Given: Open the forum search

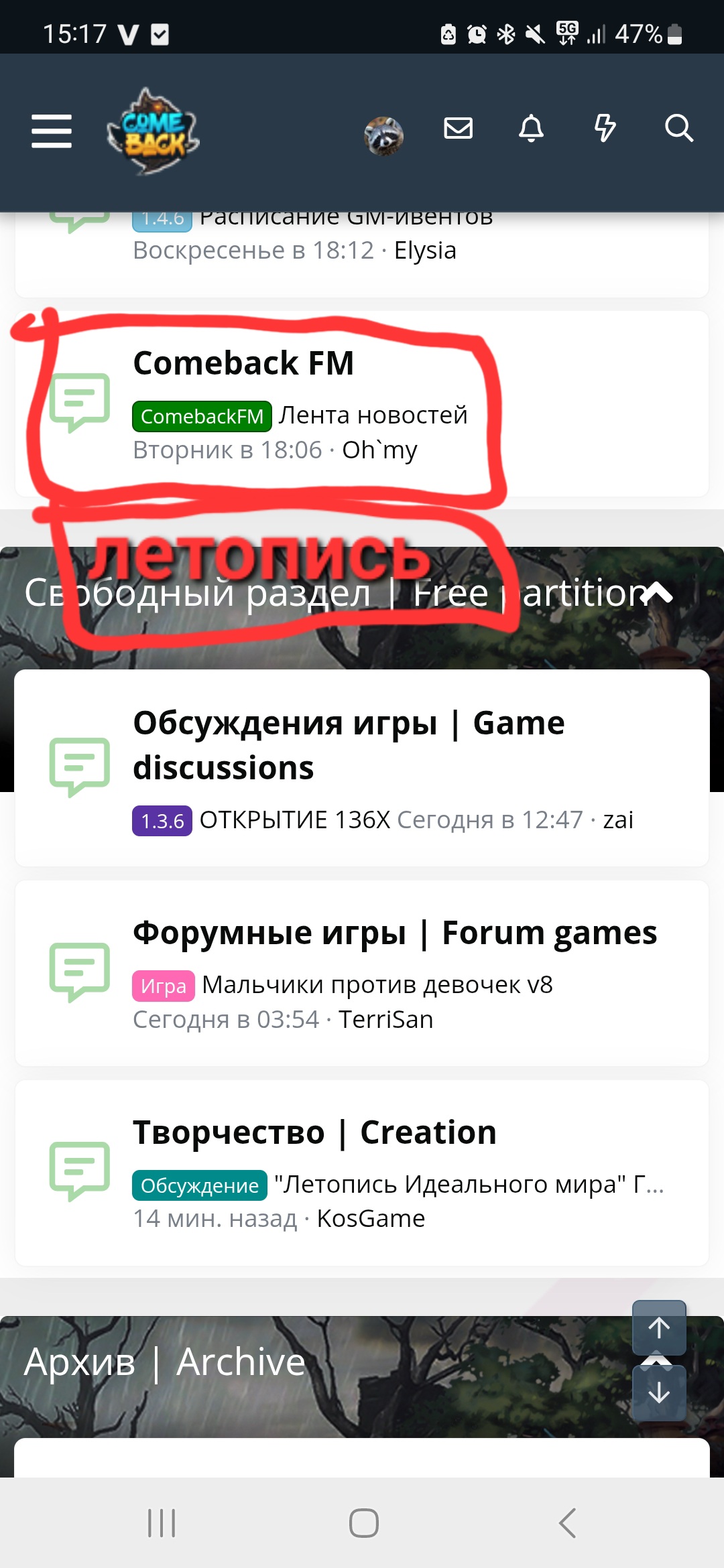Looking at the screenshot, I should tap(678, 128).
